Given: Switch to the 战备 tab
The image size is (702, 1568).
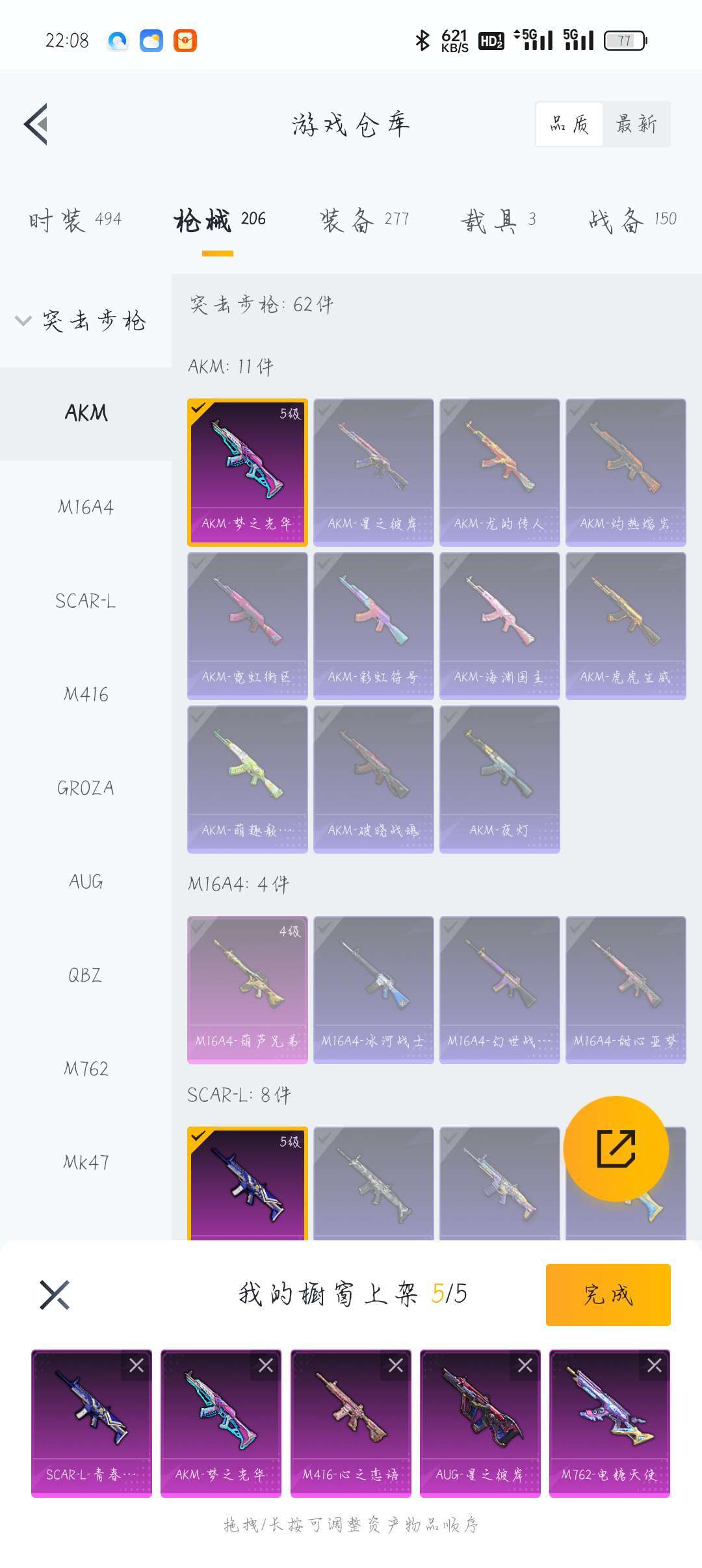Looking at the screenshot, I should 632,220.
